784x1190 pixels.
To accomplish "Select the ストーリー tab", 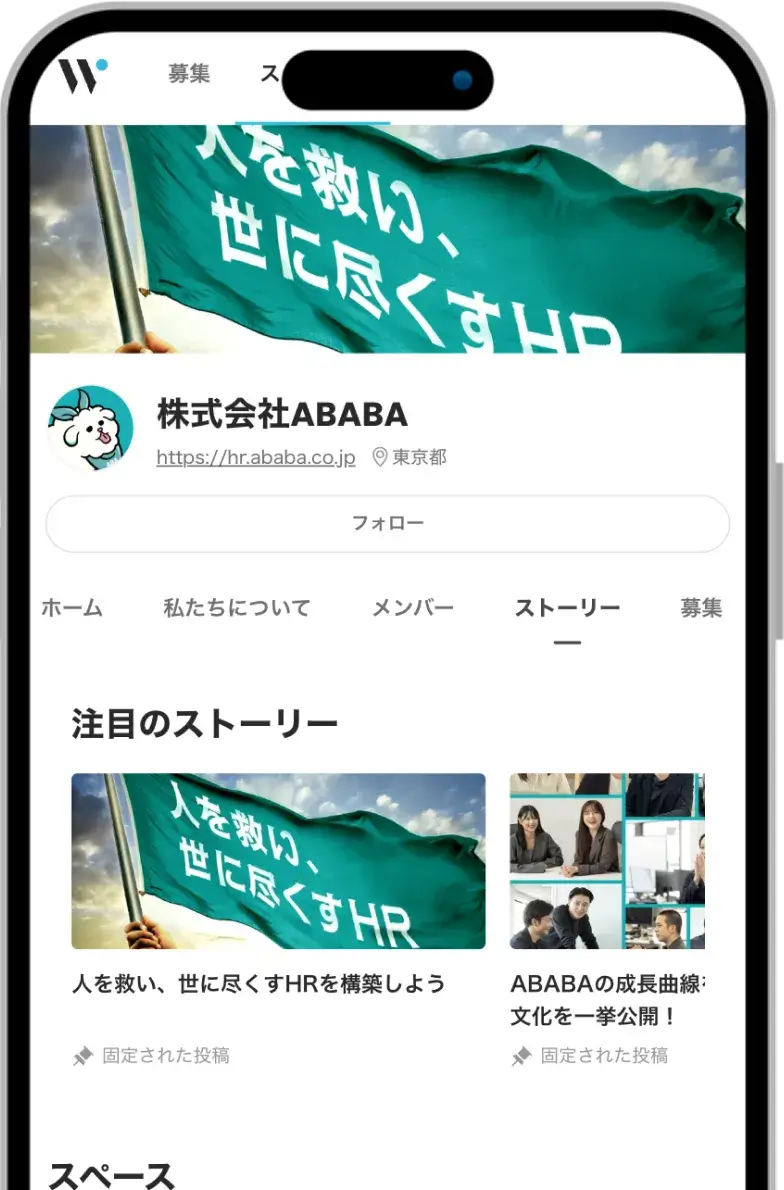I will click(568, 608).
